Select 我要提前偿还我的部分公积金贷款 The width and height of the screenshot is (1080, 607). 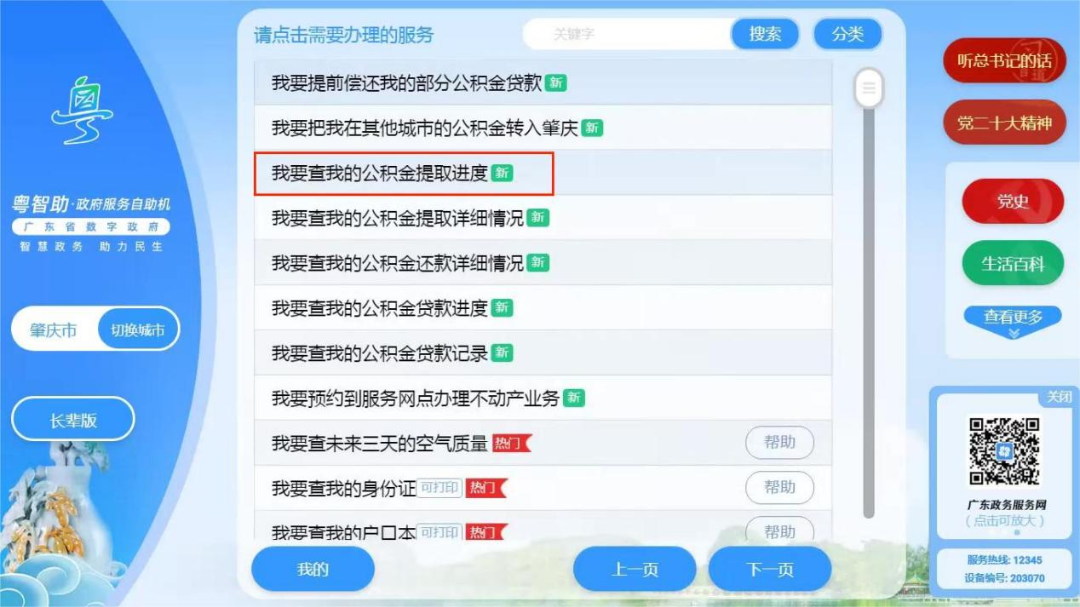pyautogui.click(x=406, y=83)
